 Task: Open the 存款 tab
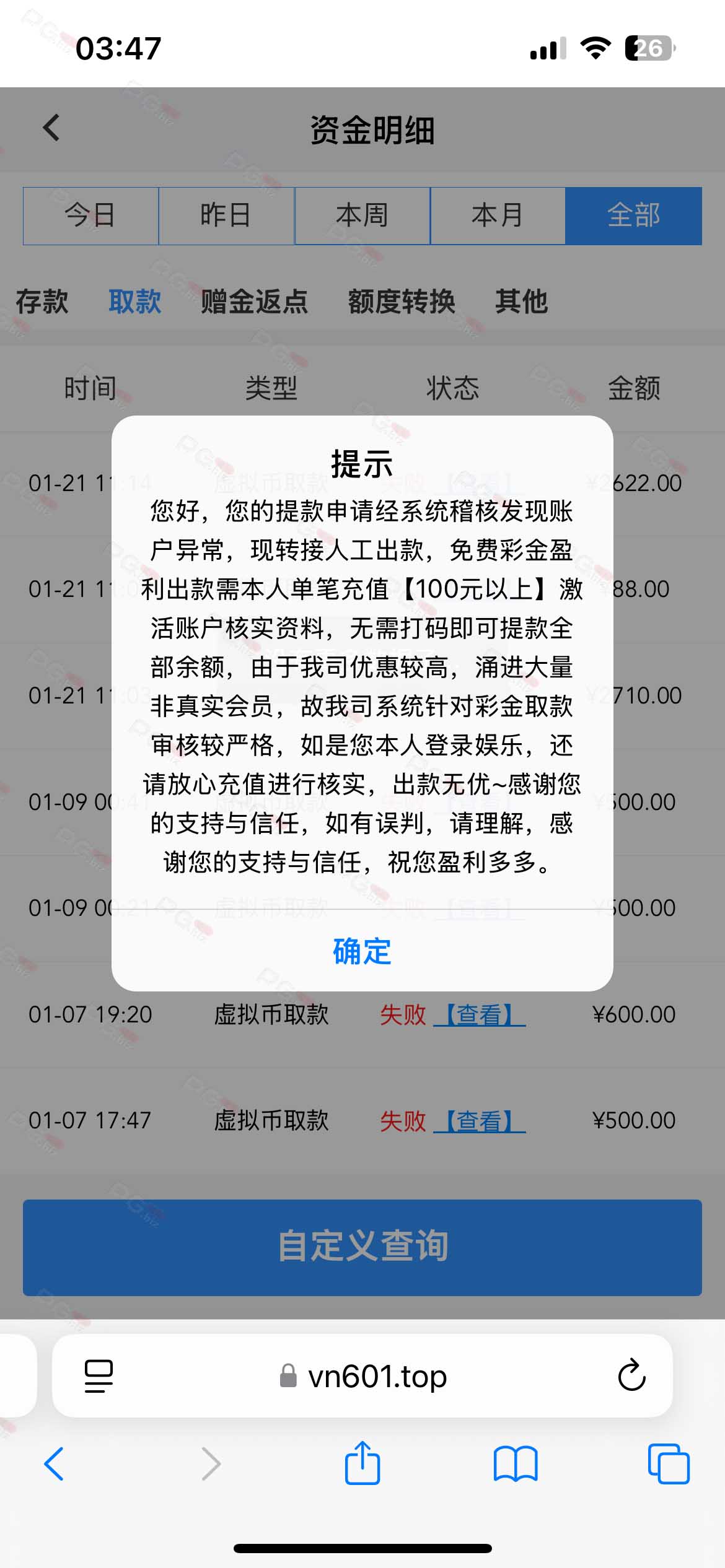(x=42, y=302)
